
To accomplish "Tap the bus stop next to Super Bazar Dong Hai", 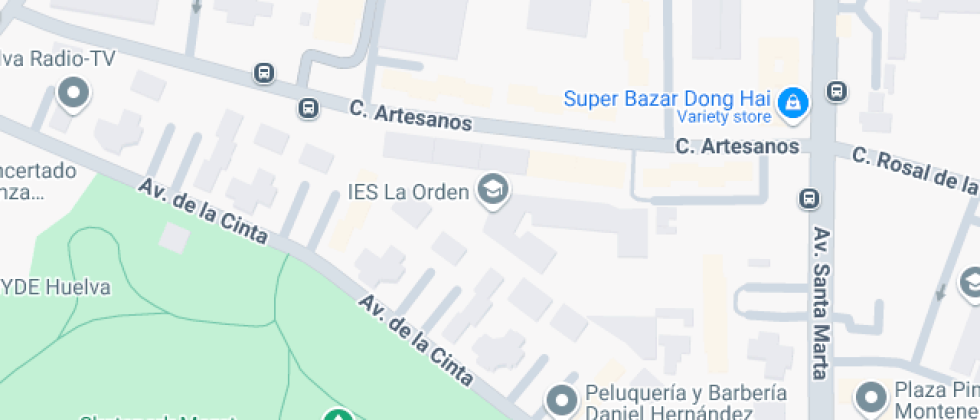I will (837, 93).
